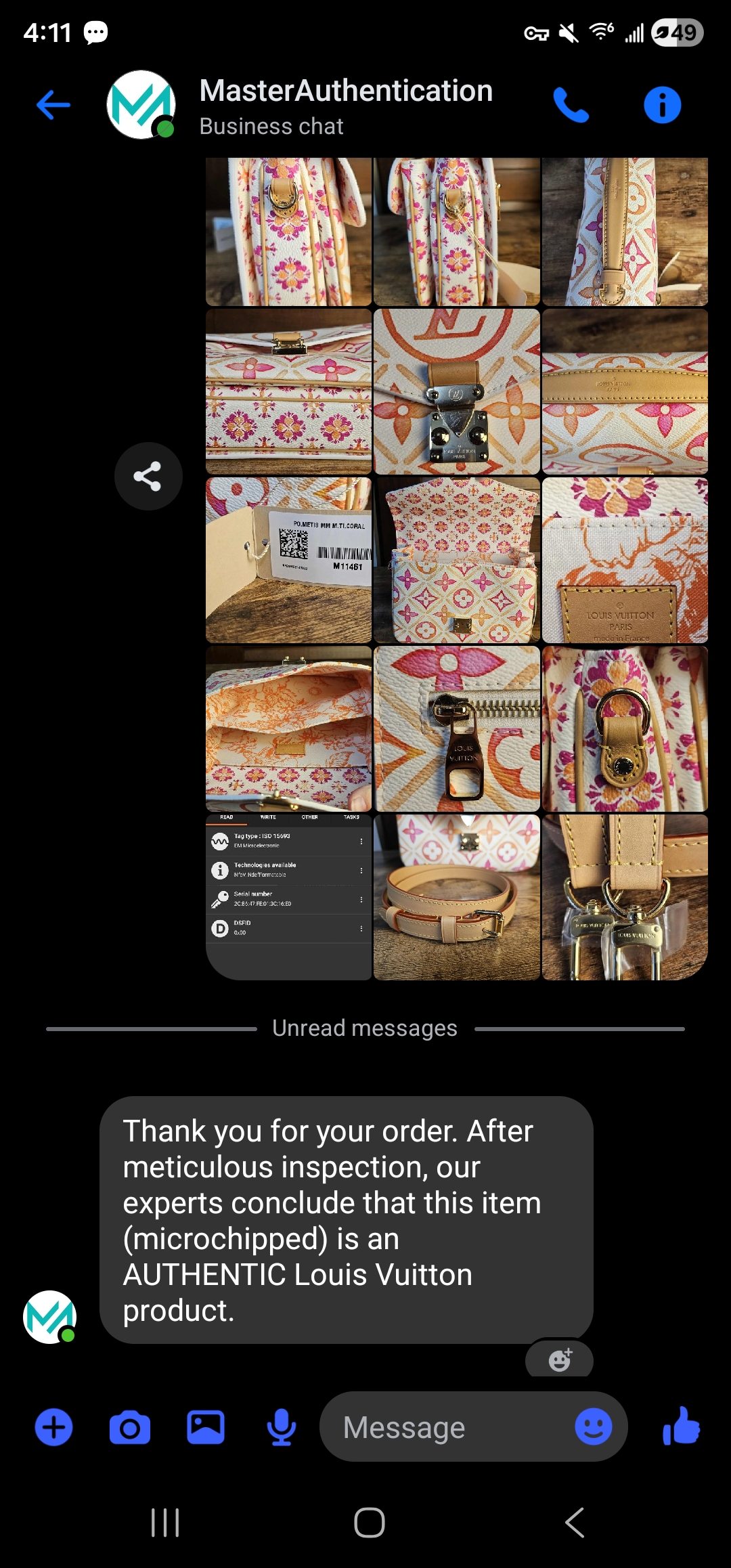Open the gallery picker to attach an image
Screen dimensions: 731x1568
[x=206, y=1427]
